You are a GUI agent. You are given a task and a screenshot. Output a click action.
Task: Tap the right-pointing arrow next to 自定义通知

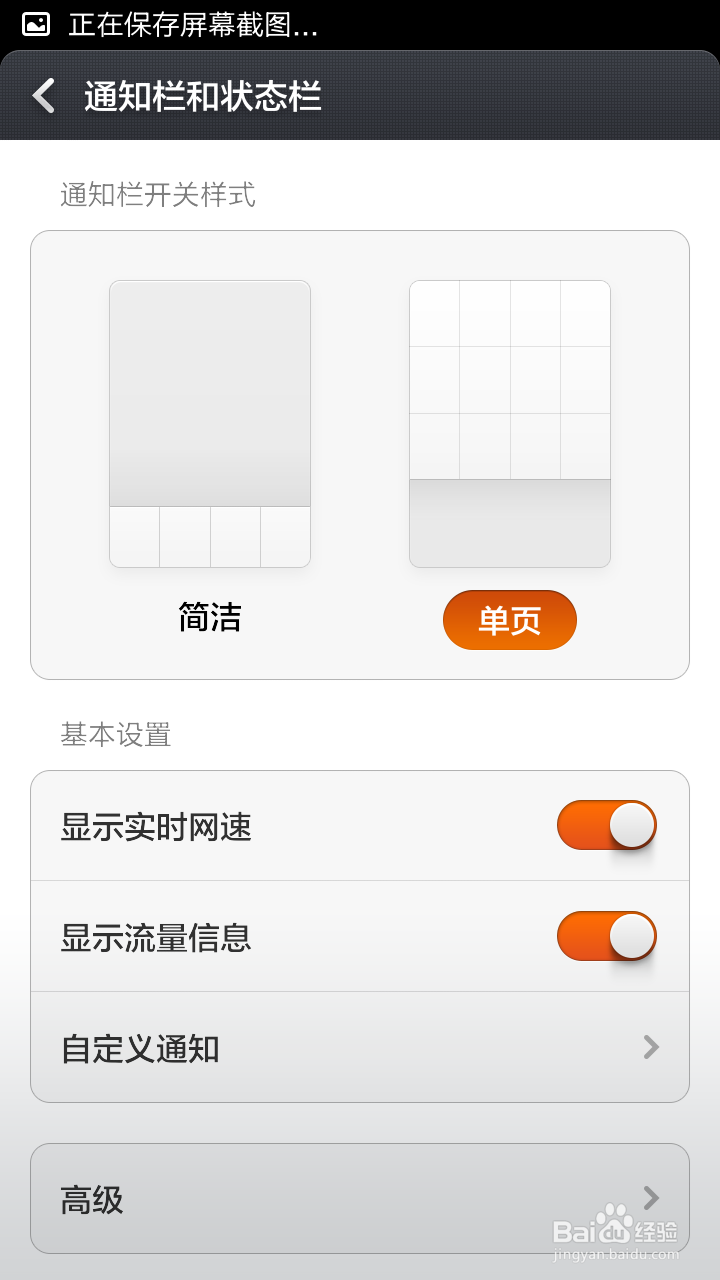point(650,1047)
